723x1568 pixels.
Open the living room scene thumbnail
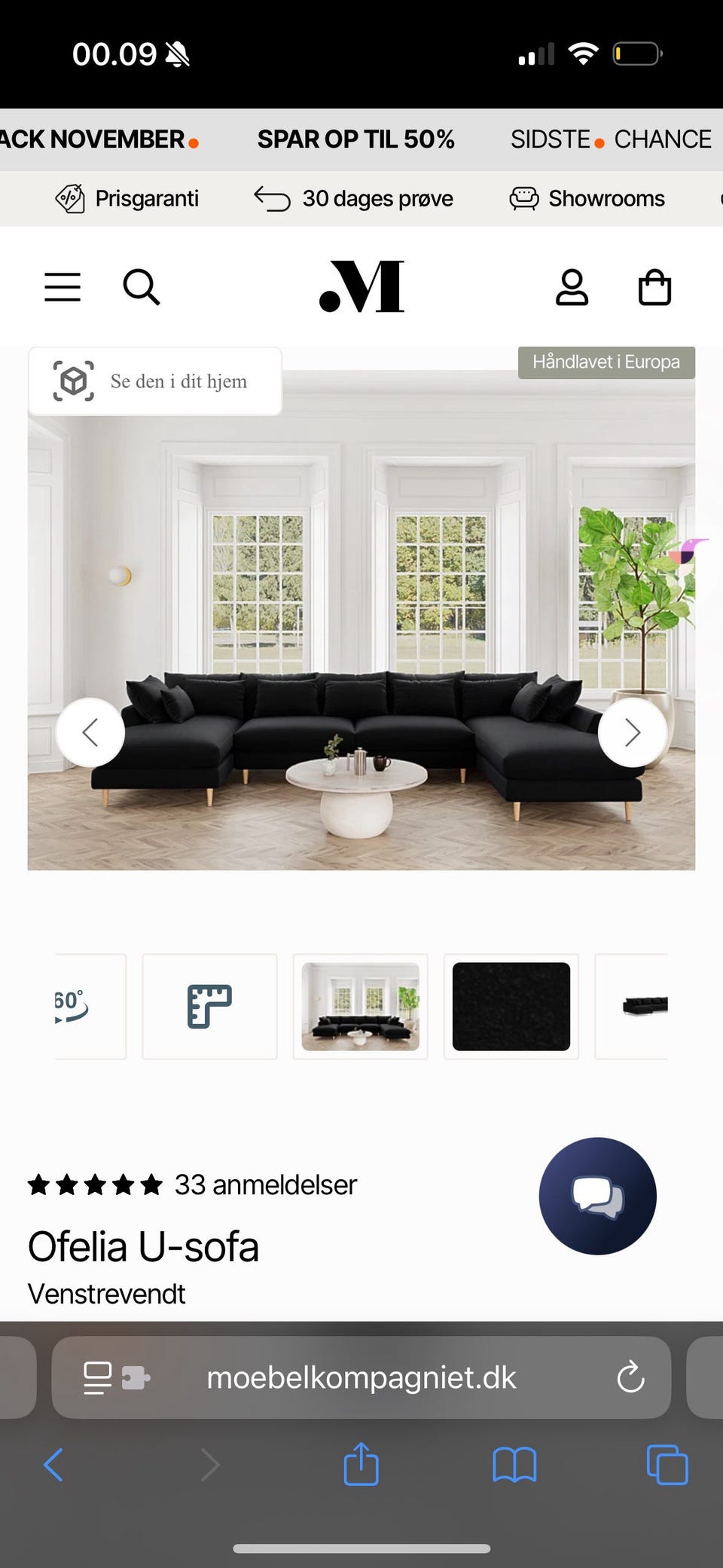pyautogui.click(x=360, y=1007)
